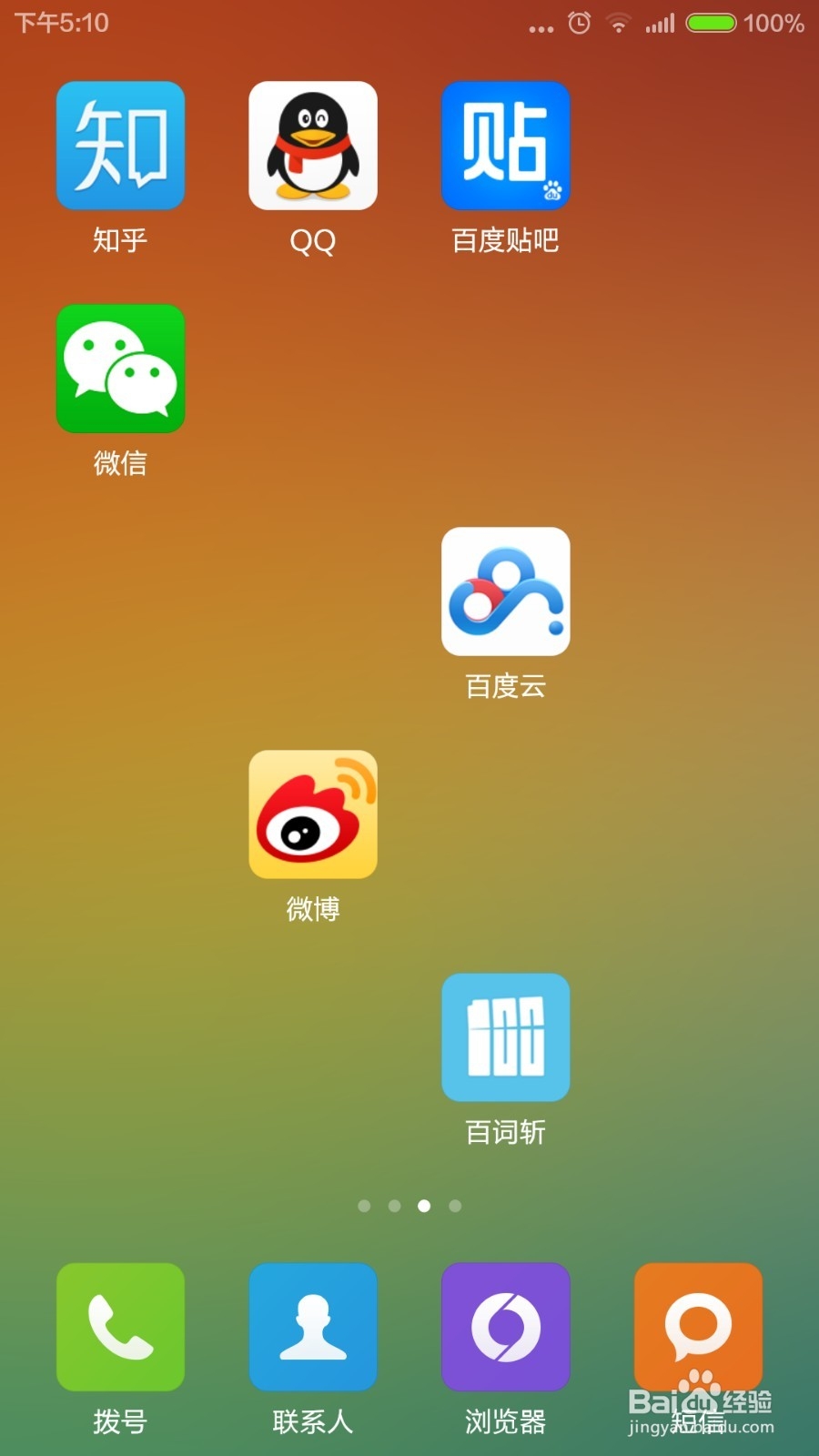Image resolution: width=819 pixels, height=1456 pixels.
Task: Open the Contacts (联系人) app
Action: (312, 1327)
